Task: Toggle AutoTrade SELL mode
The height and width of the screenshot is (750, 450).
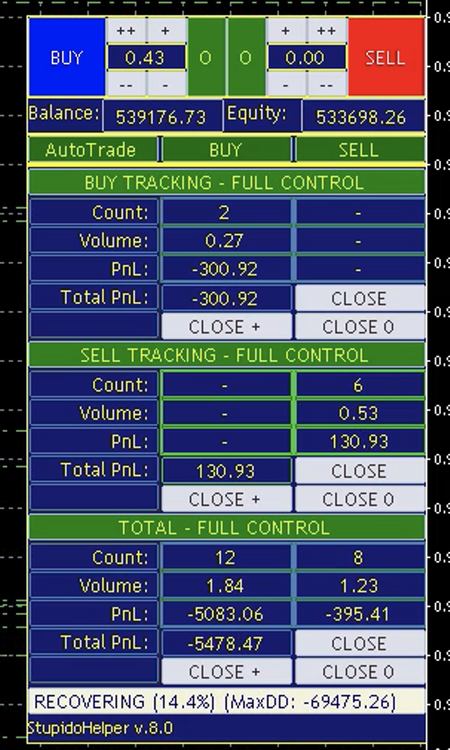Action: [x=360, y=150]
